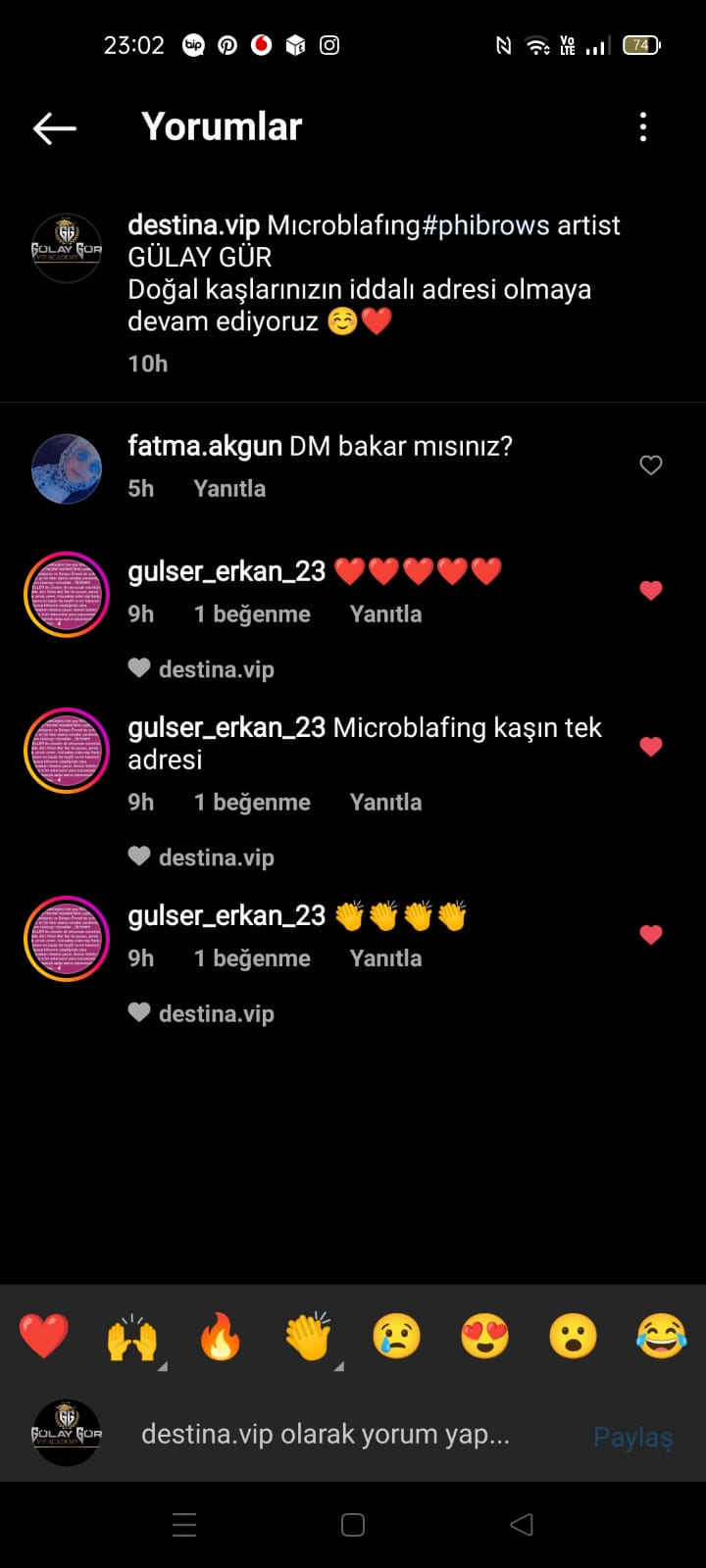Reply to the 'Microblafing kaşın tek adresi' comment
The image size is (706, 1568).
(x=385, y=802)
